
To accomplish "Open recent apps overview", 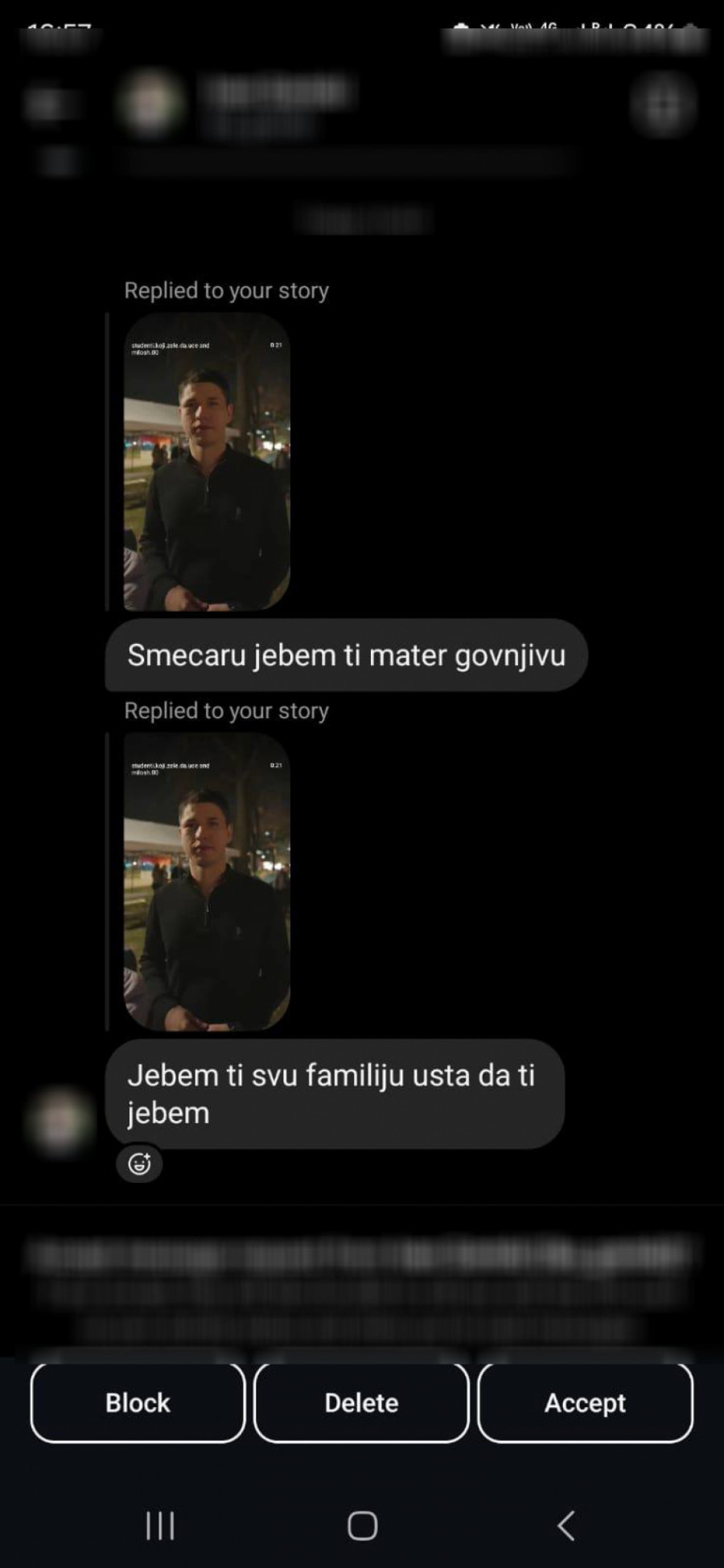I will [x=160, y=1525].
